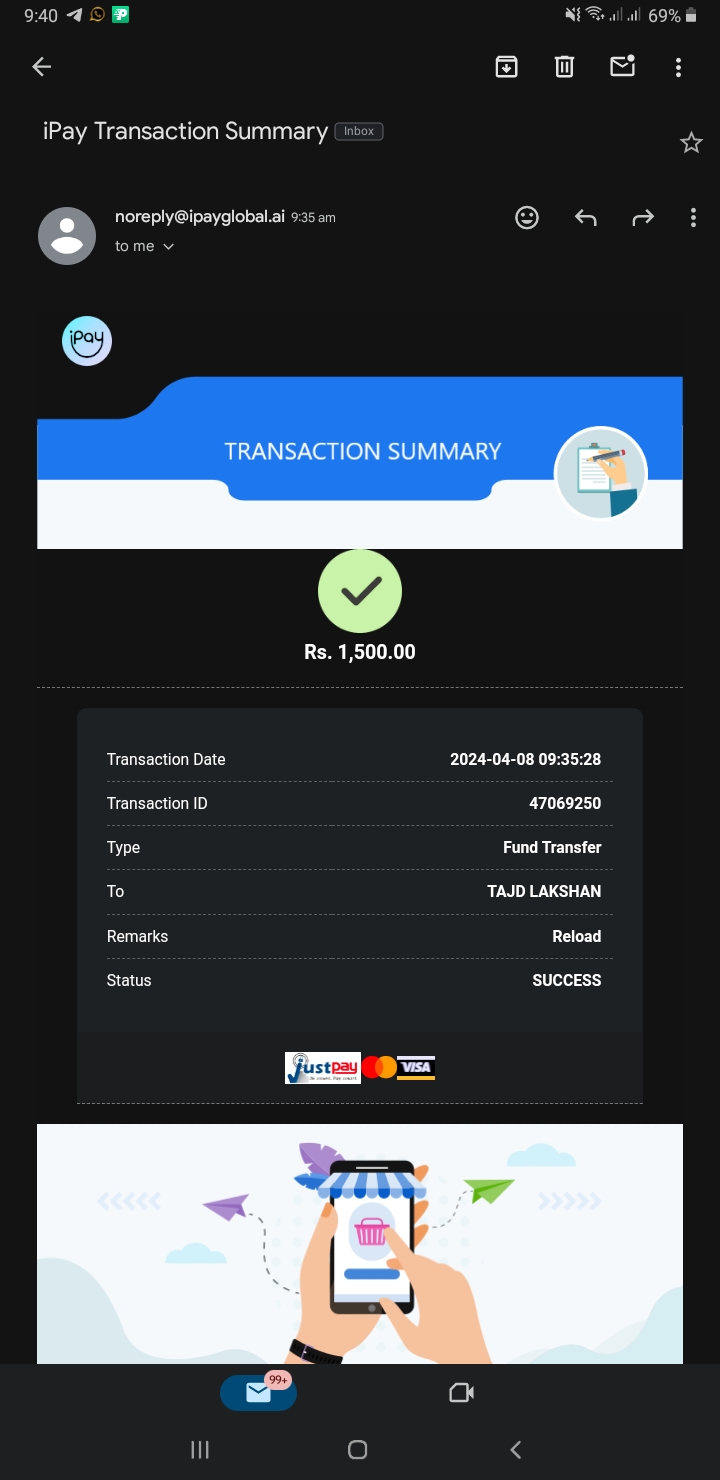Delete this email

click(564, 67)
